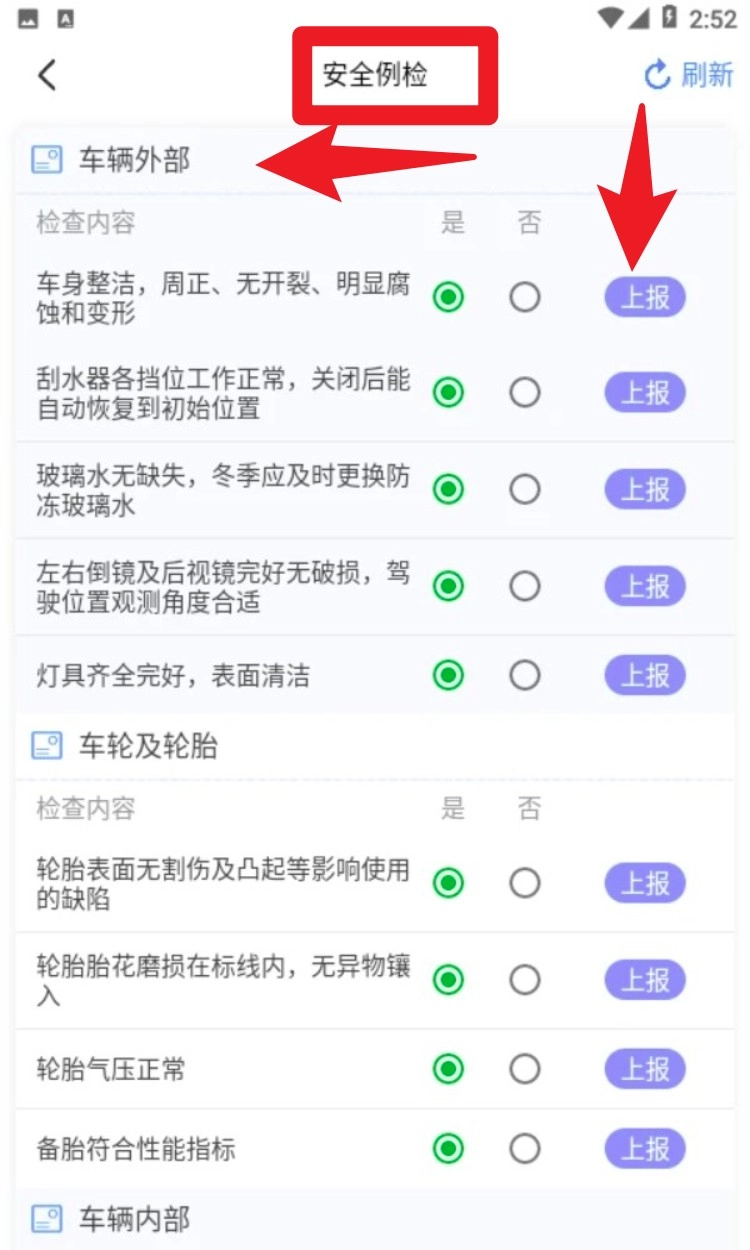Mark 否 for 左右倒镜及后视镜 item
This screenshot has height=1250, width=750.
pyautogui.click(x=525, y=586)
